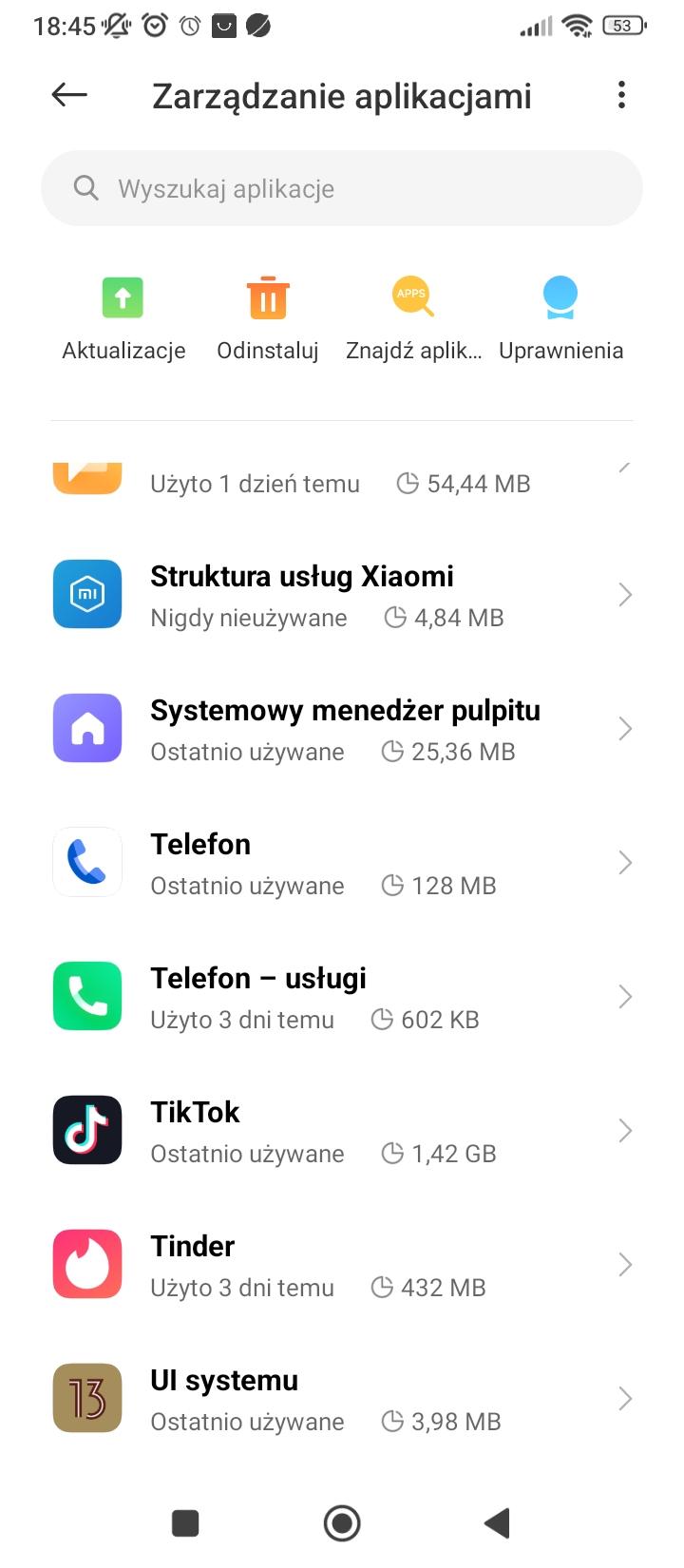The height and width of the screenshot is (1568, 684).
Task: Select the UI systemu row
Action: pyautogui.click(x=342, y=1400)
